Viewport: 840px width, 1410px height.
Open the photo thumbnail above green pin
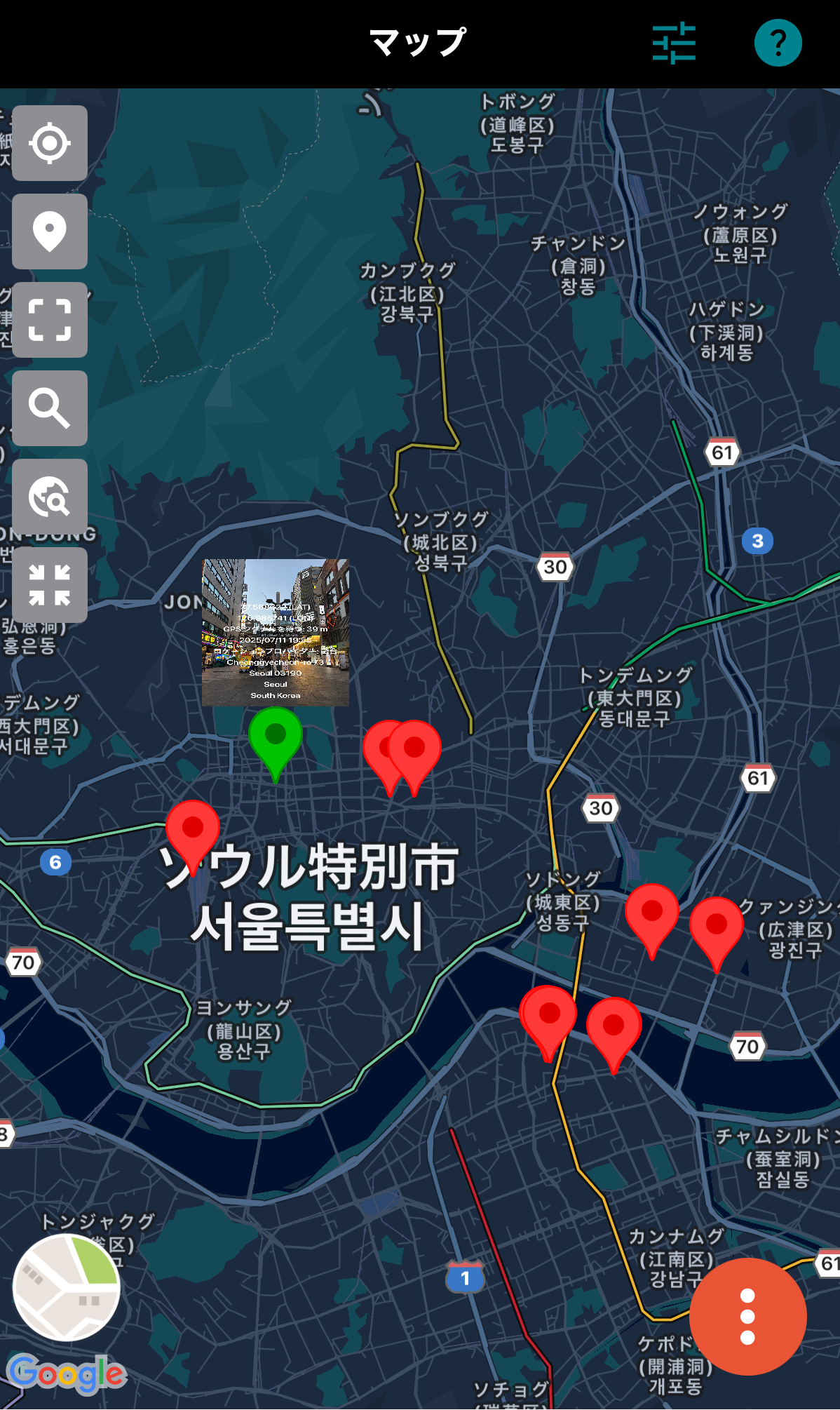pos(276,632)
